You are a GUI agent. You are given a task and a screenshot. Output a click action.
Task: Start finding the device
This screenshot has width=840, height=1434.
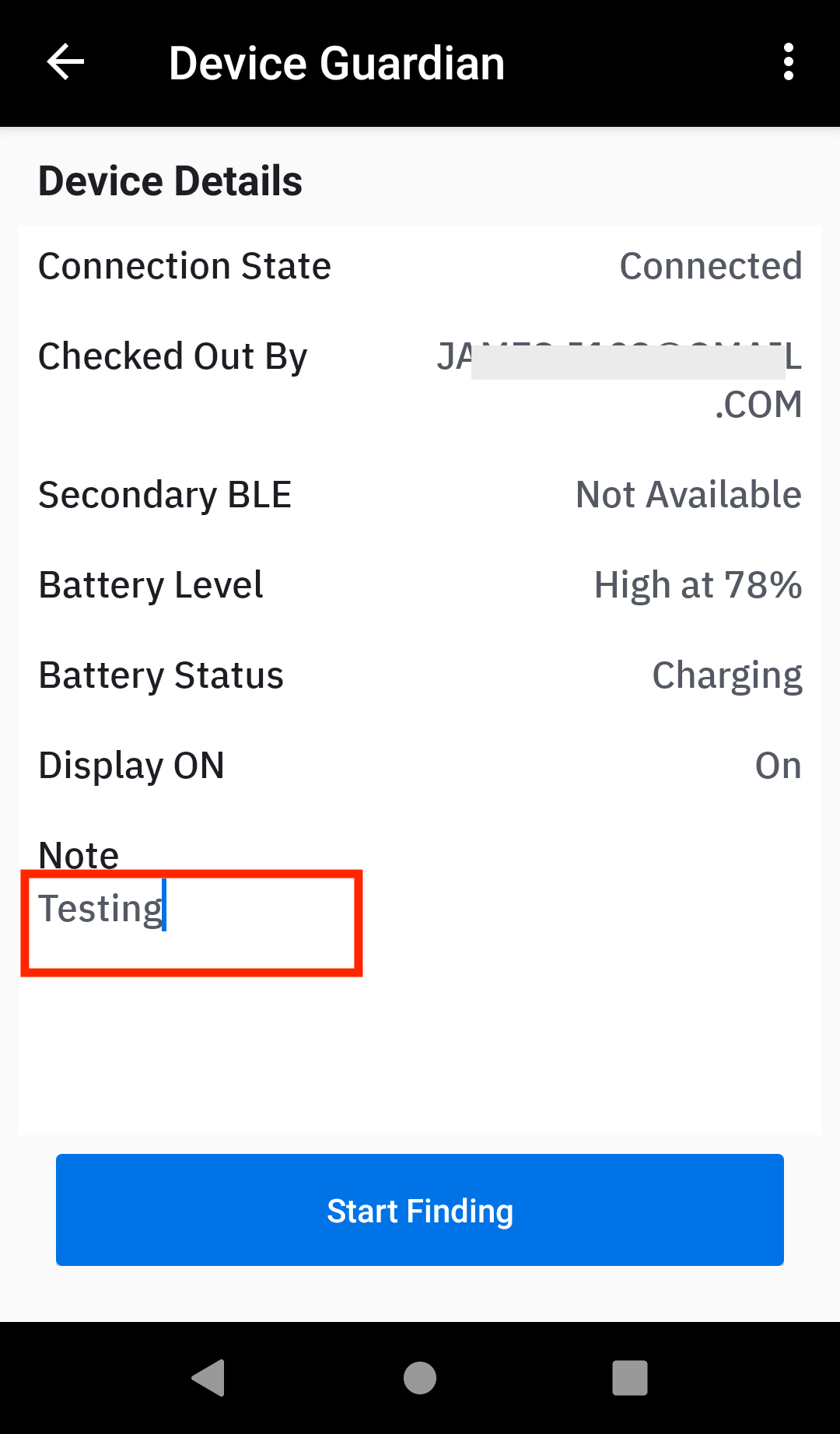pyautogui.click(x=420, y=1210)
